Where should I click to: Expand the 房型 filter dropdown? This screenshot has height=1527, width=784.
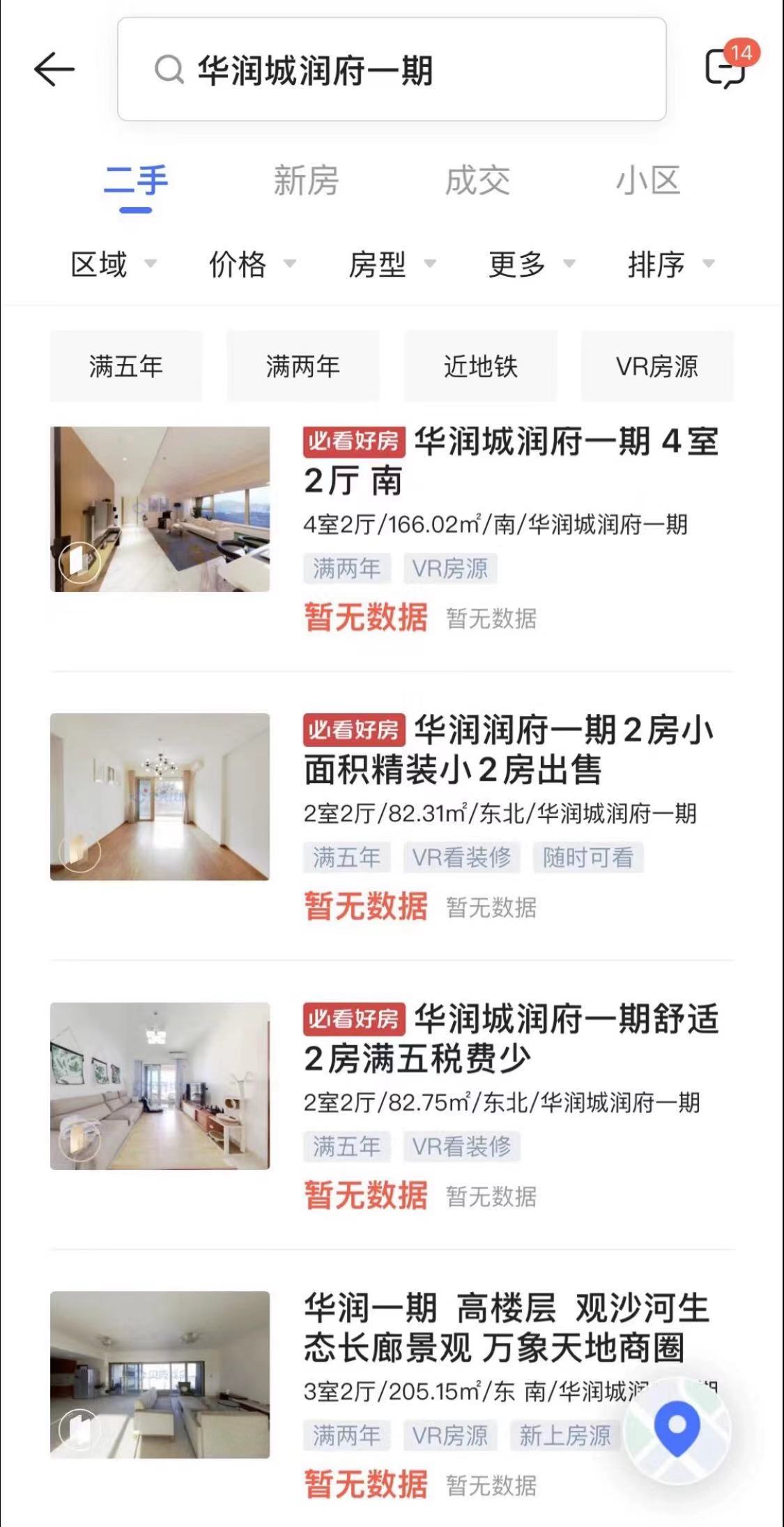pyautogui.click(x=392, y=264)
